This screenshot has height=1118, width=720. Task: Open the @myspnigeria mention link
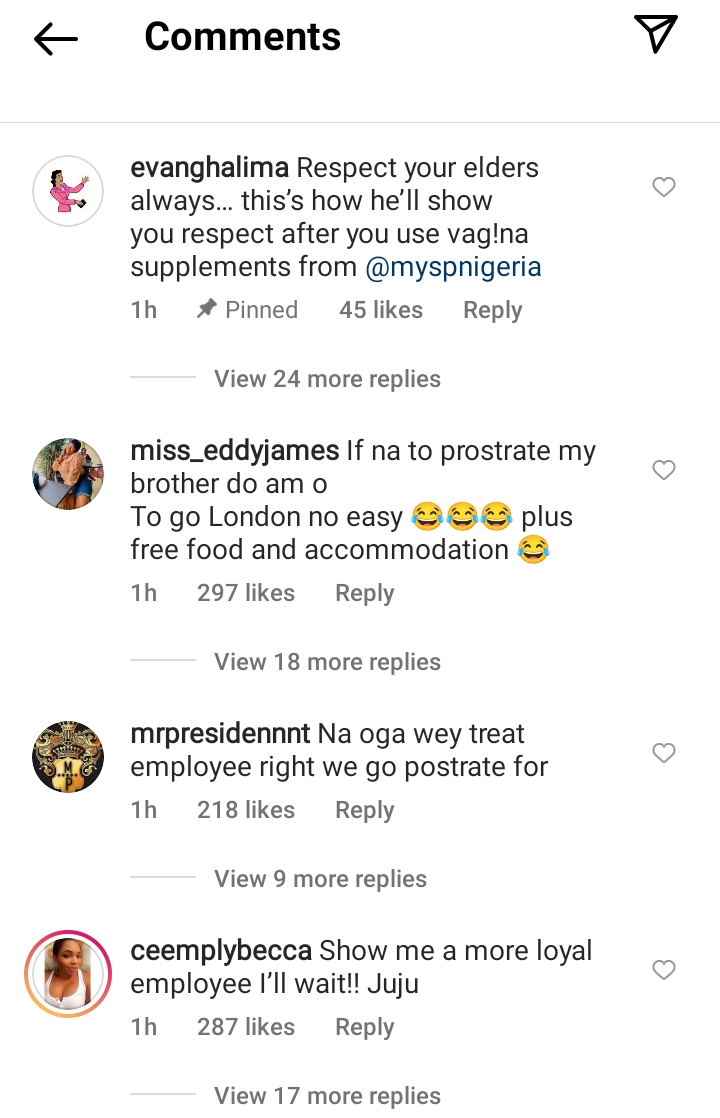pyautogui.click(x=454, y=267)
